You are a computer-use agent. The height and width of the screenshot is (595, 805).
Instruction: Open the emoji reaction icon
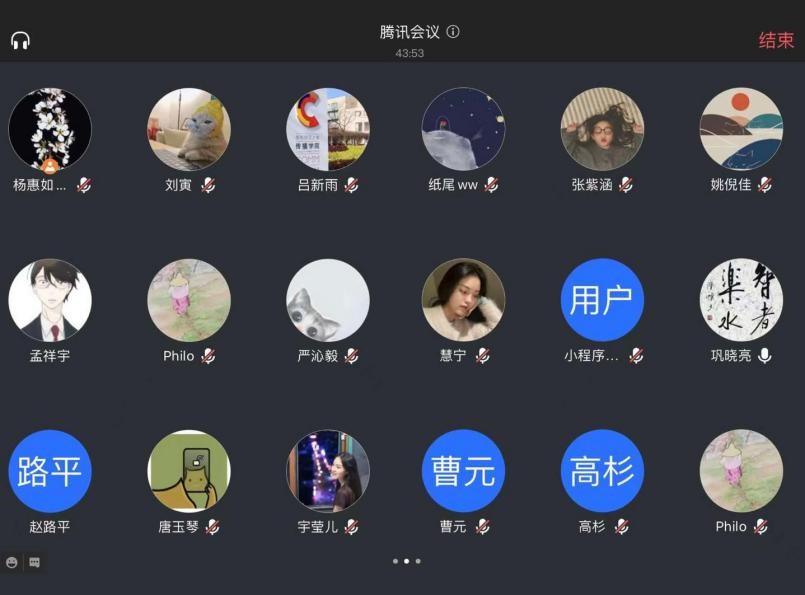pos(12,563)
